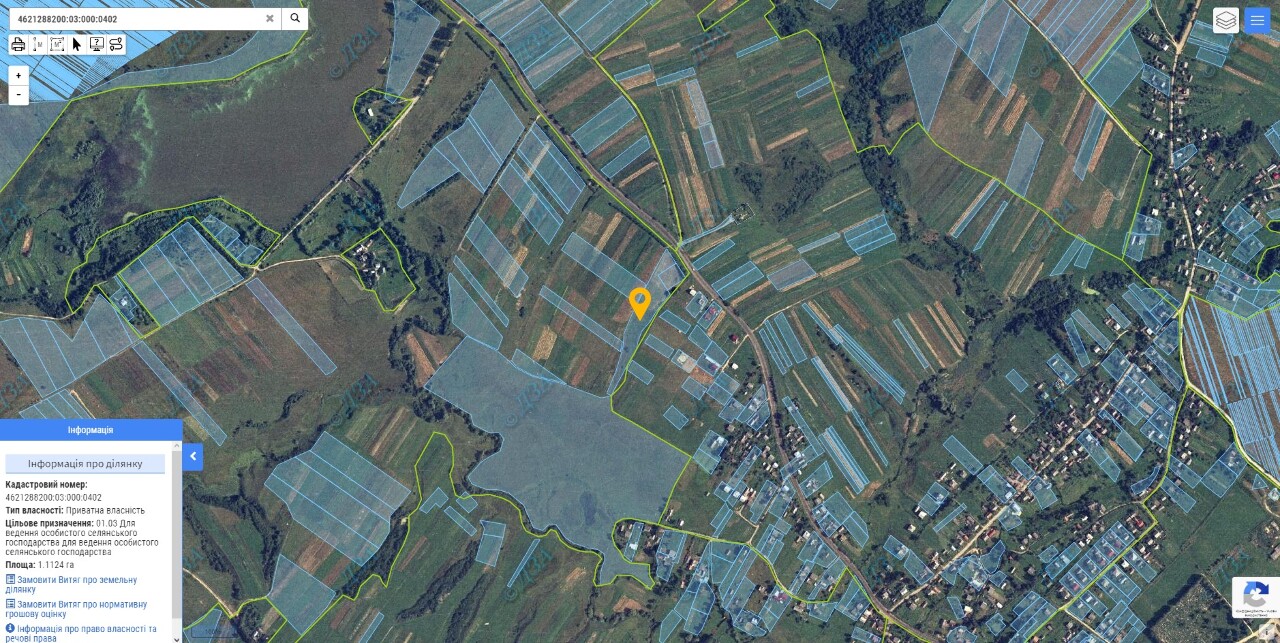The width and height of the screenshot is (1280, 643).
Task: Open the route tool
Action: 116,44
